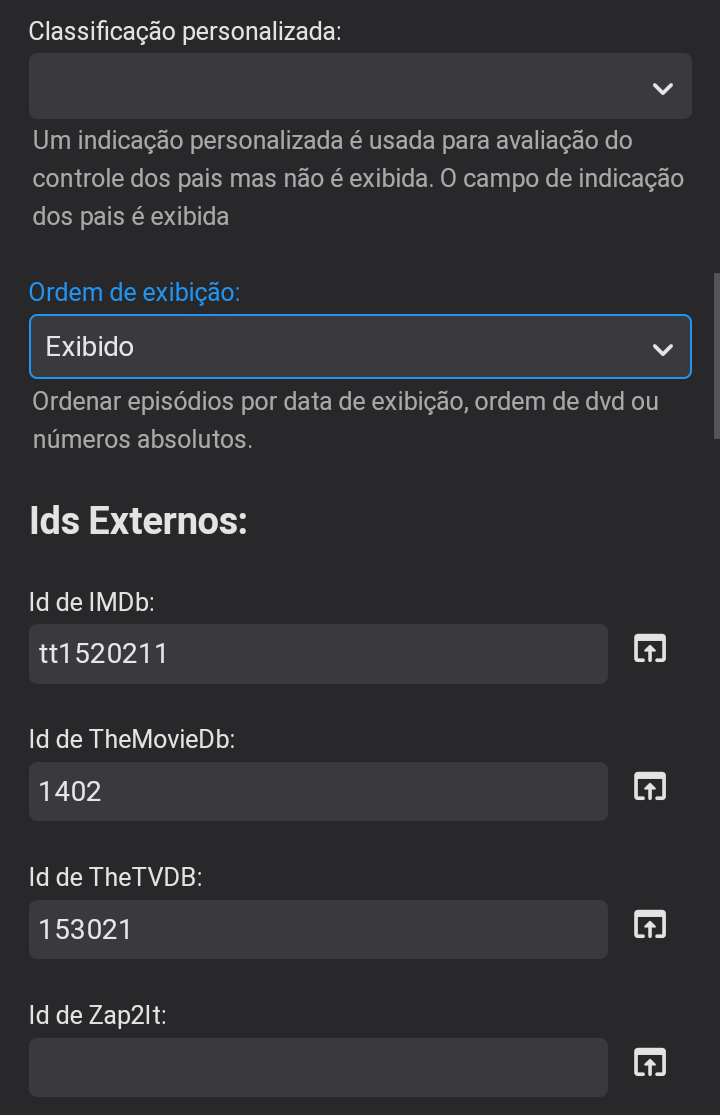Open the TheTVDB id external link icon
The height and width of the screenshot is (1115, 720).
click(650, 925)
